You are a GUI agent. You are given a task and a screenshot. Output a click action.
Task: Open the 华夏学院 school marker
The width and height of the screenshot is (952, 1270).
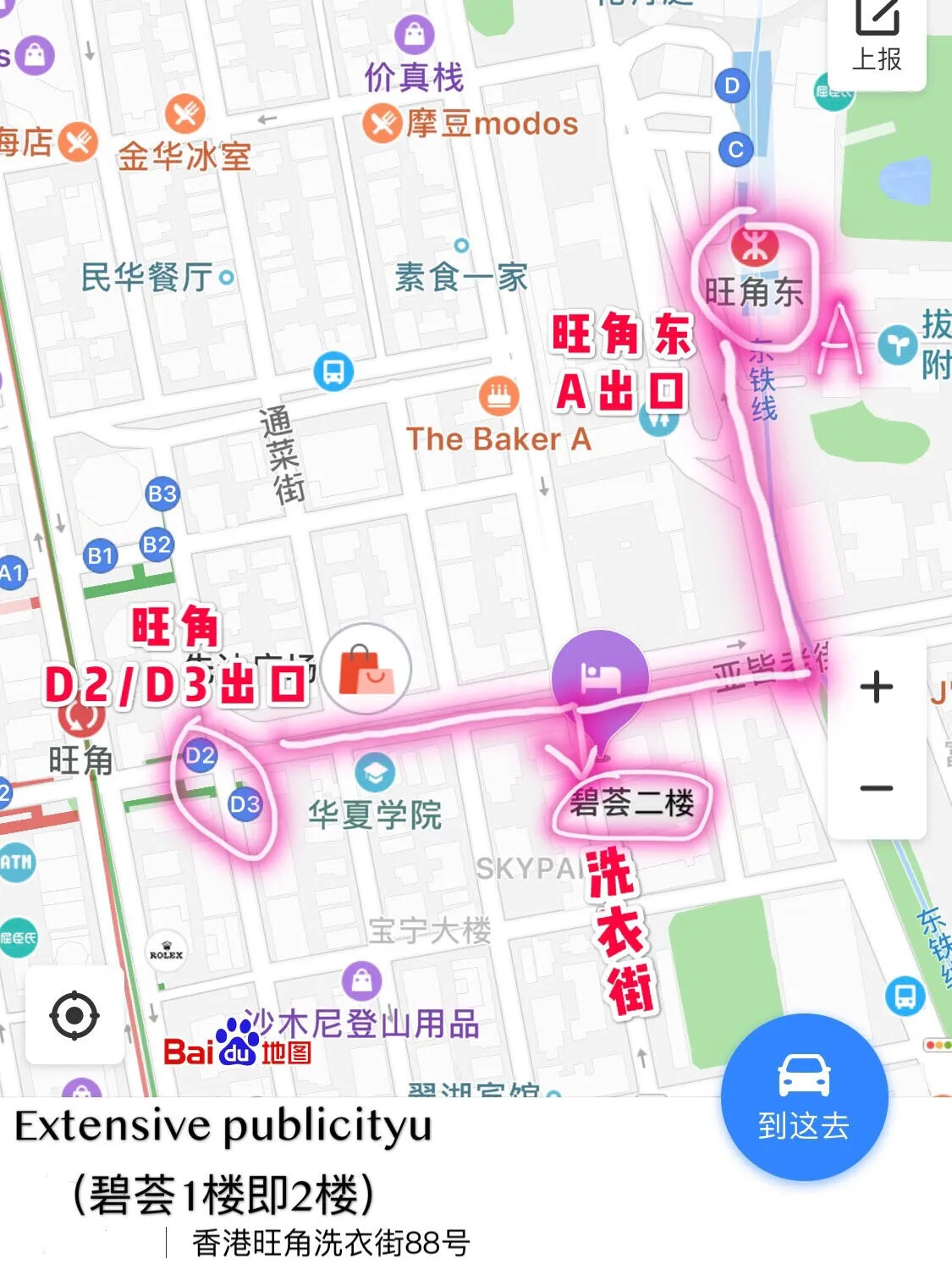coord(374,772)
